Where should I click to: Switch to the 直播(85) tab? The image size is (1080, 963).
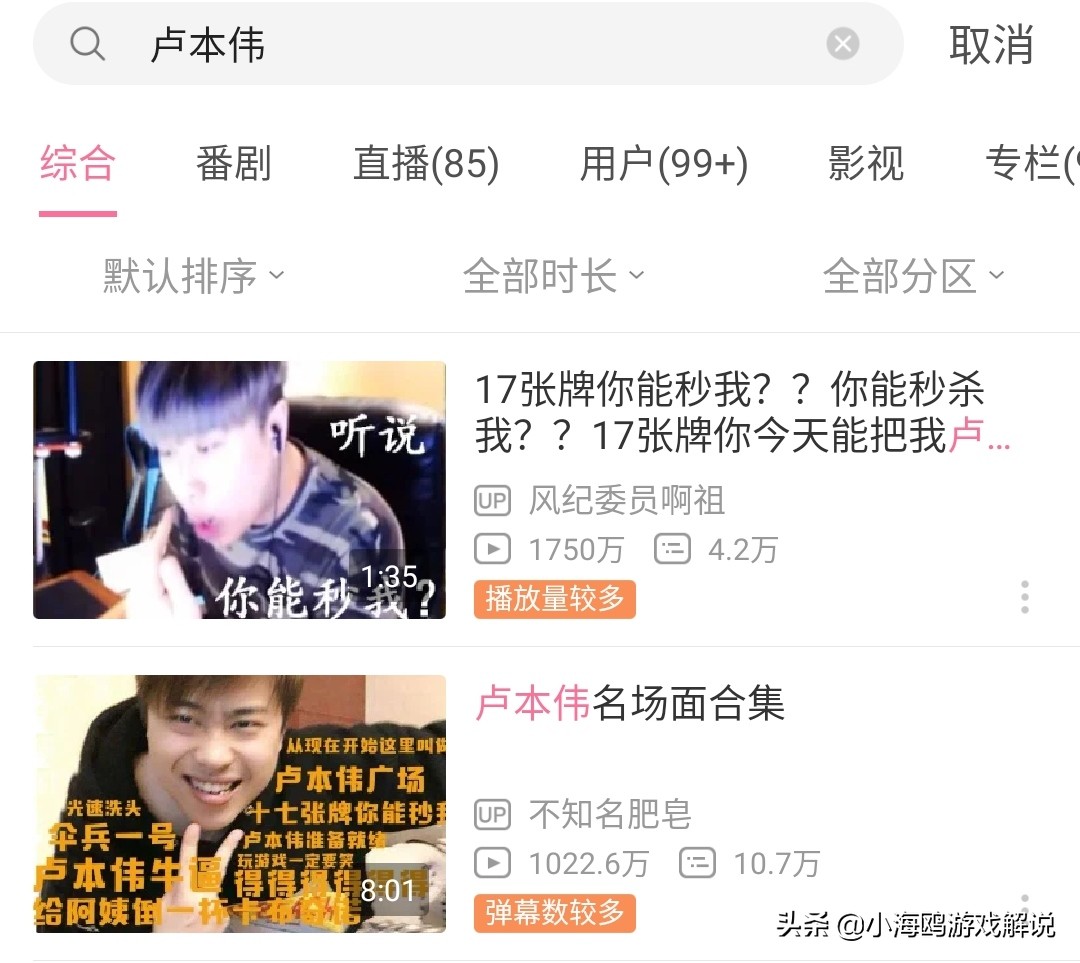426,164
